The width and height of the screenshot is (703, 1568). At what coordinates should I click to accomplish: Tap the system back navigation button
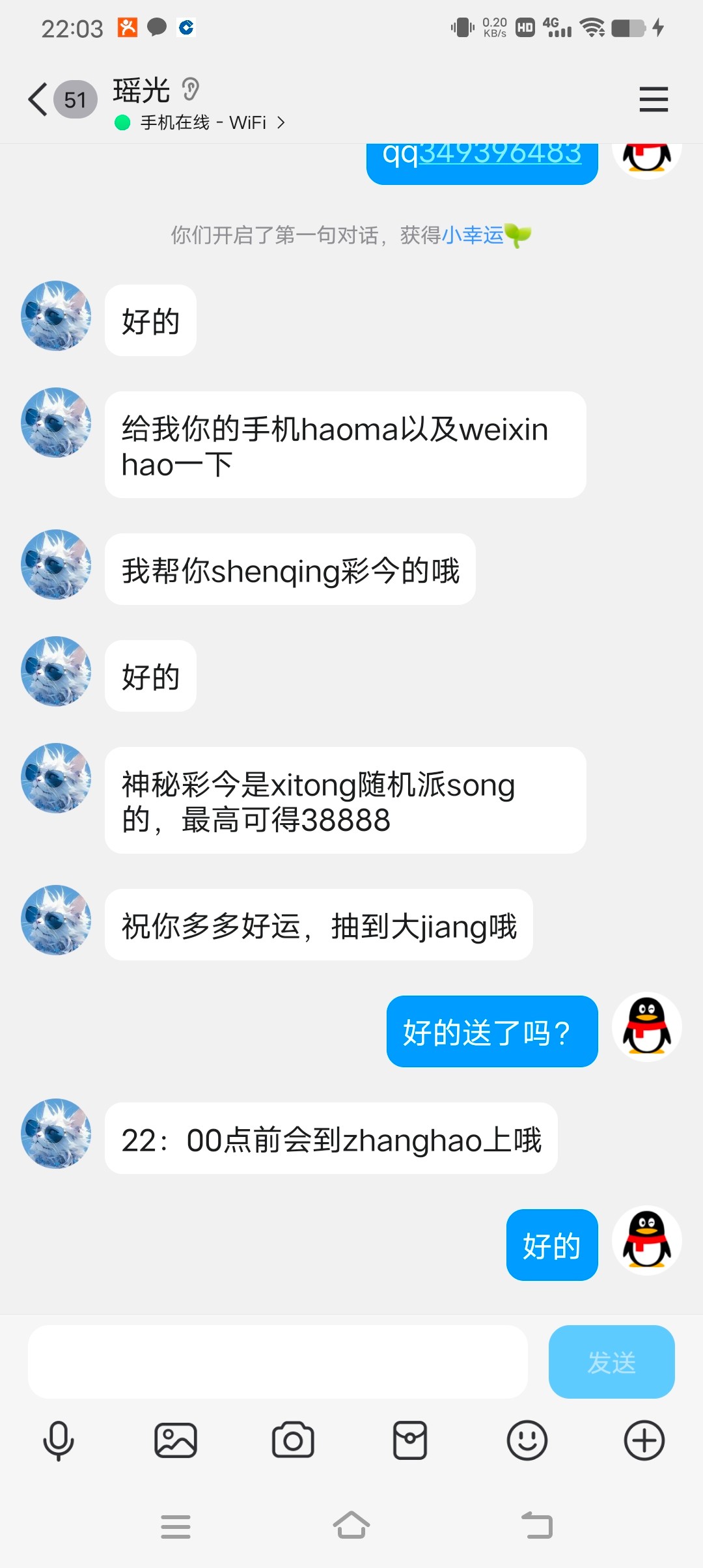(x=538, y=1526)
